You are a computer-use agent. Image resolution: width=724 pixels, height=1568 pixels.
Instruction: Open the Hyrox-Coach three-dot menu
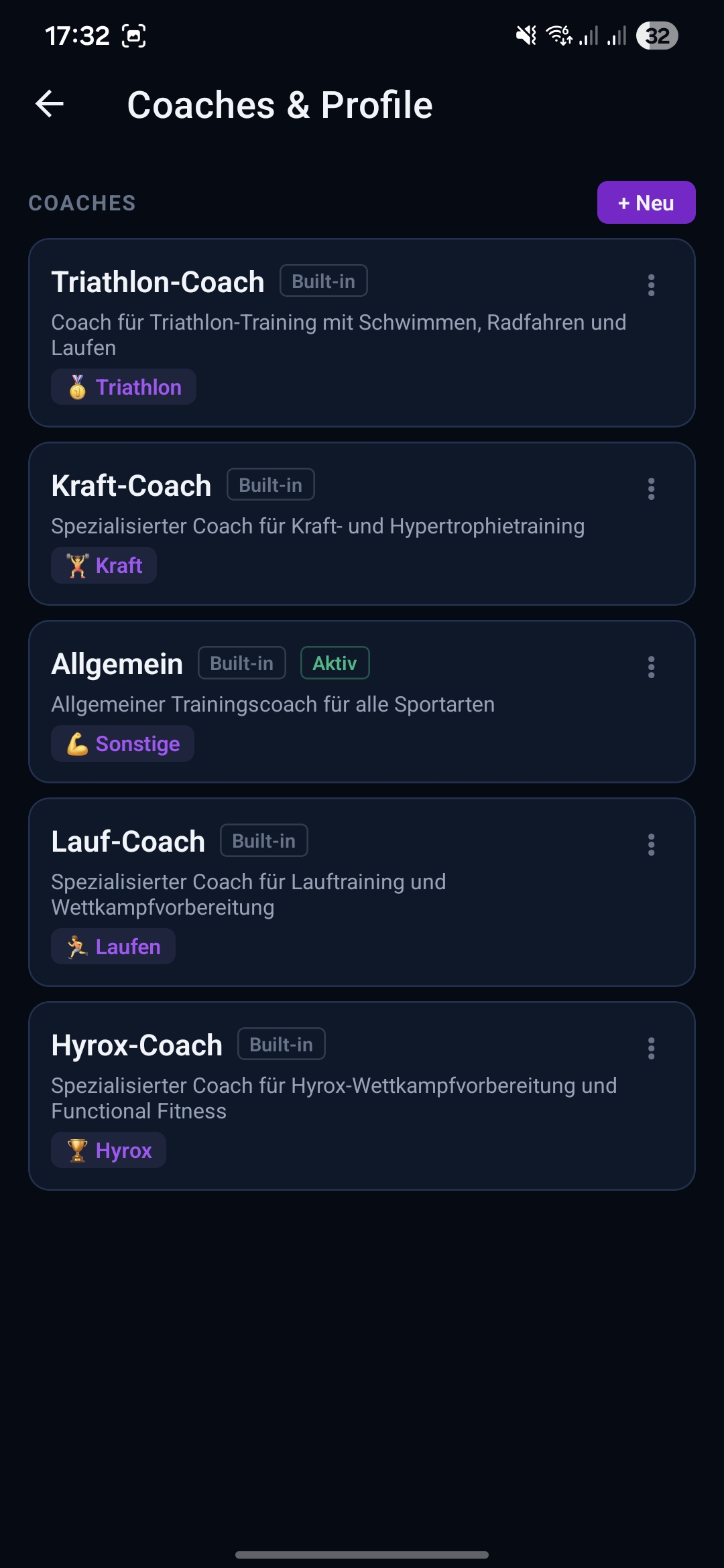pos(652,1049)
